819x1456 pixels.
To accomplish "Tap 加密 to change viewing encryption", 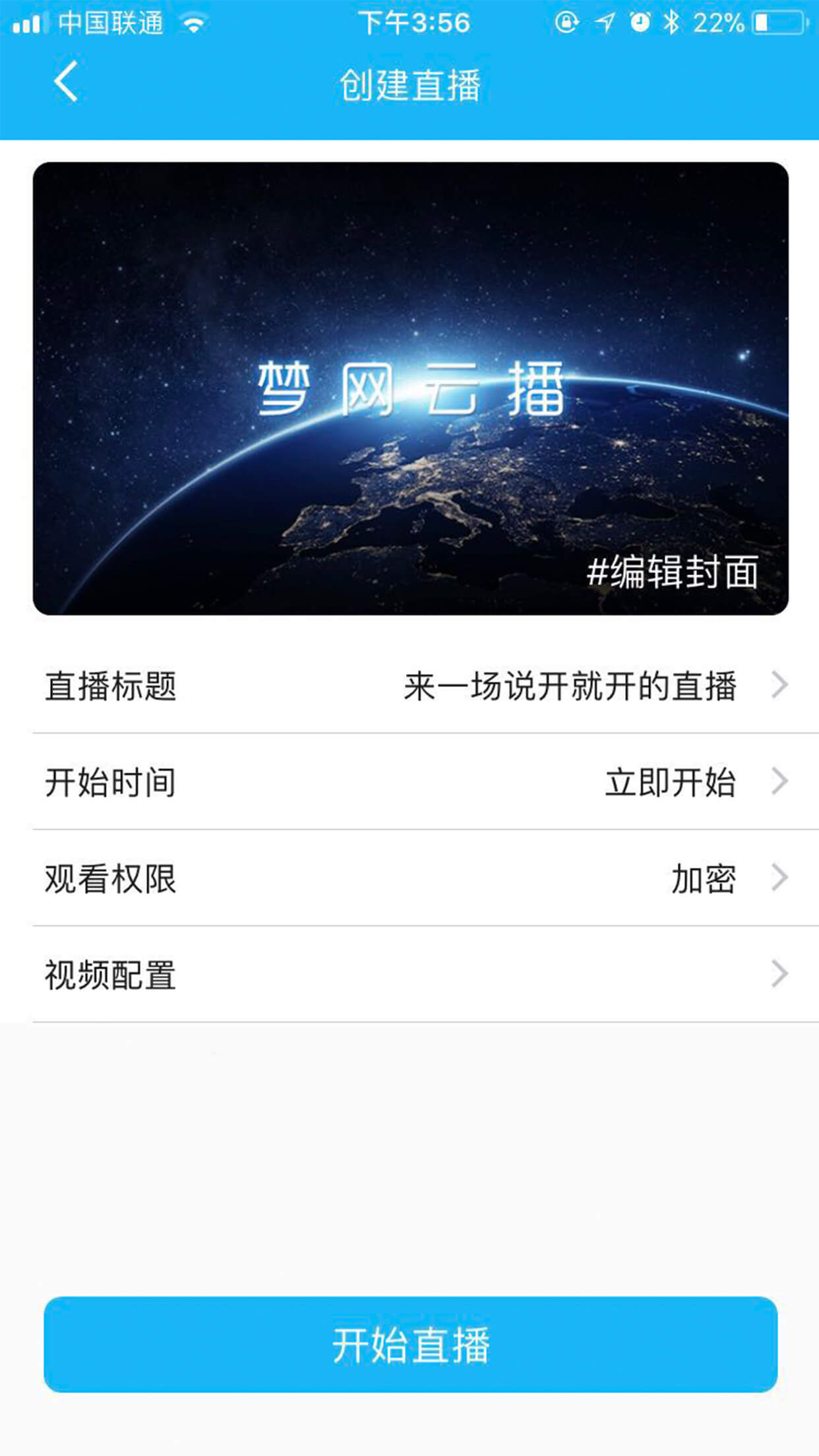I will [x=702, y=877].
